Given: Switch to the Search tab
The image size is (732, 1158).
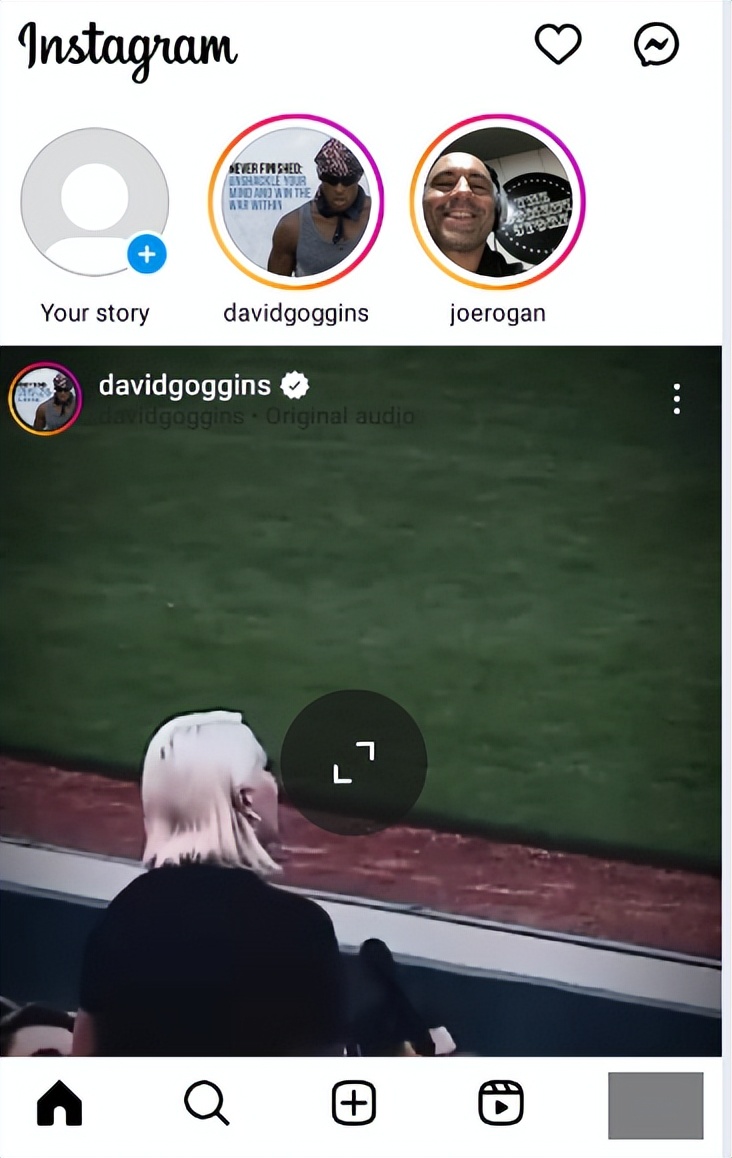Looking at the screenshot, I should tap(207, 1105).
